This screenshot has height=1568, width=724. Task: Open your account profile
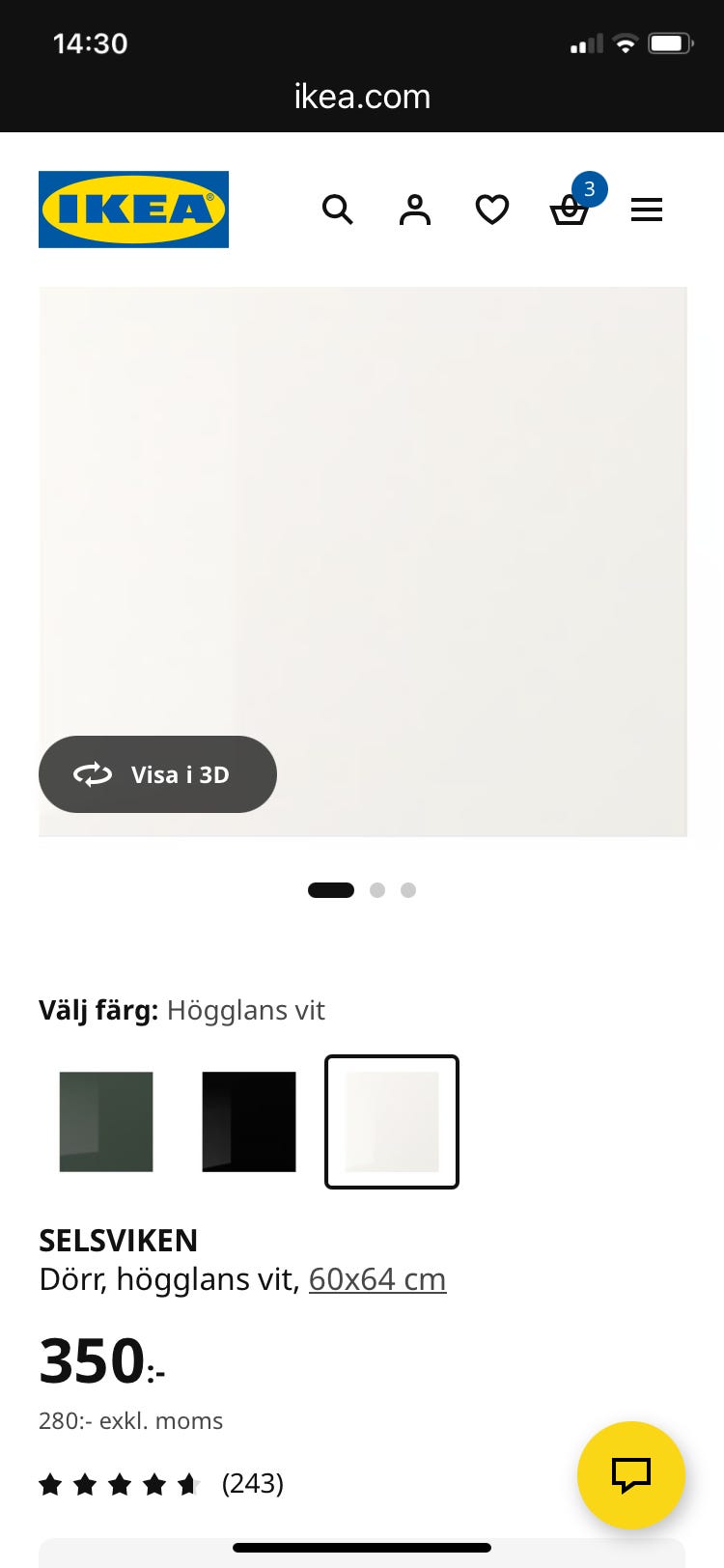tap(414, 210)
